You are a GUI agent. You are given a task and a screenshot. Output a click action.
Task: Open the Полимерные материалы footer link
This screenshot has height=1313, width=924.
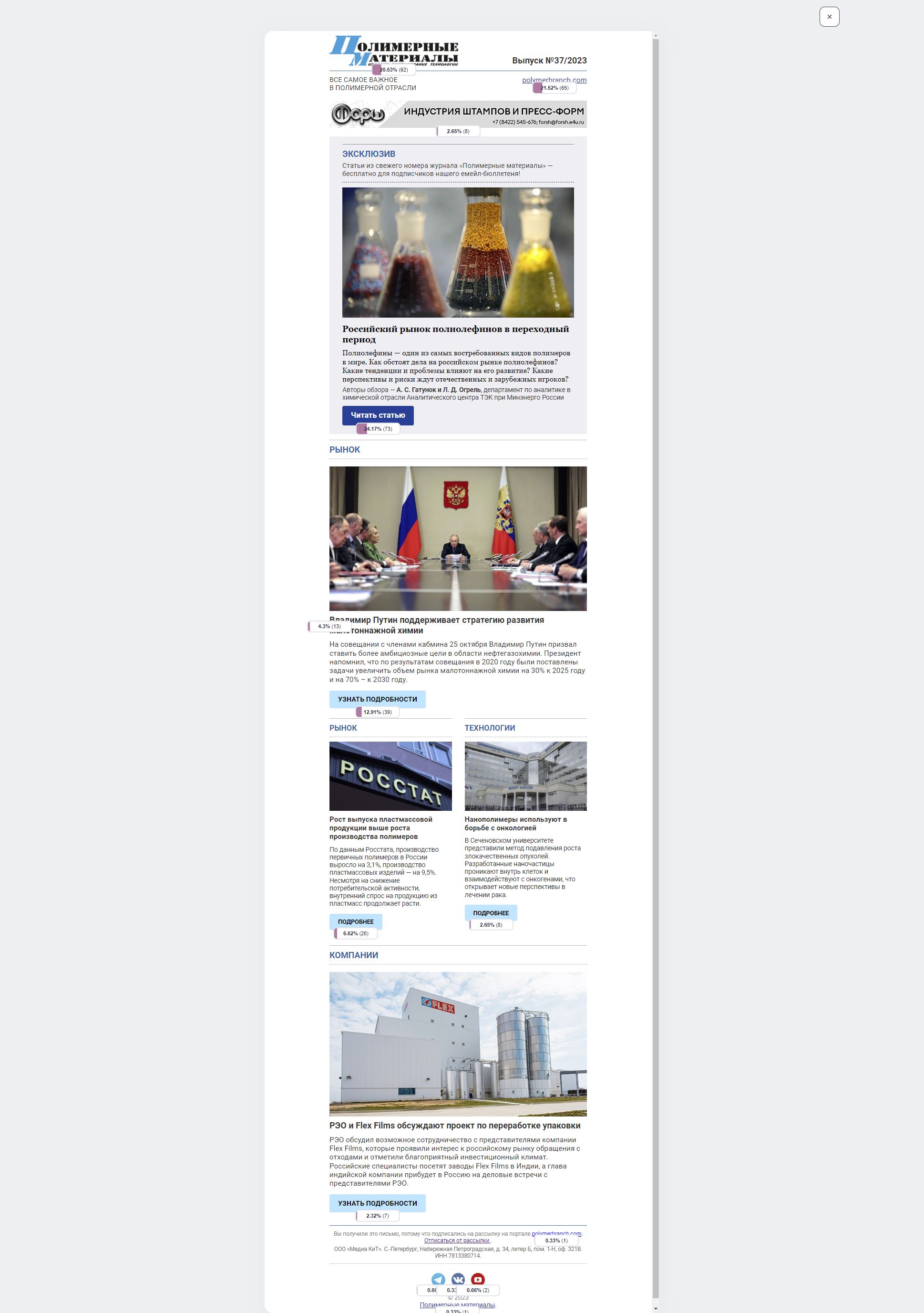(457, 1304)
